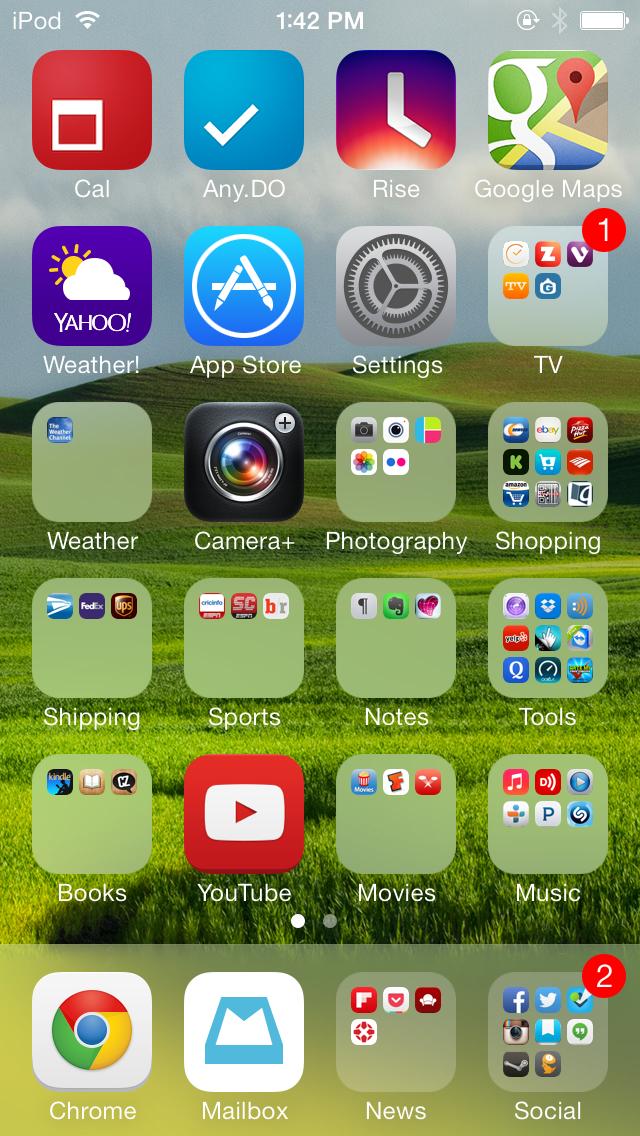Launch Any.DO

[x=244, y=110]
